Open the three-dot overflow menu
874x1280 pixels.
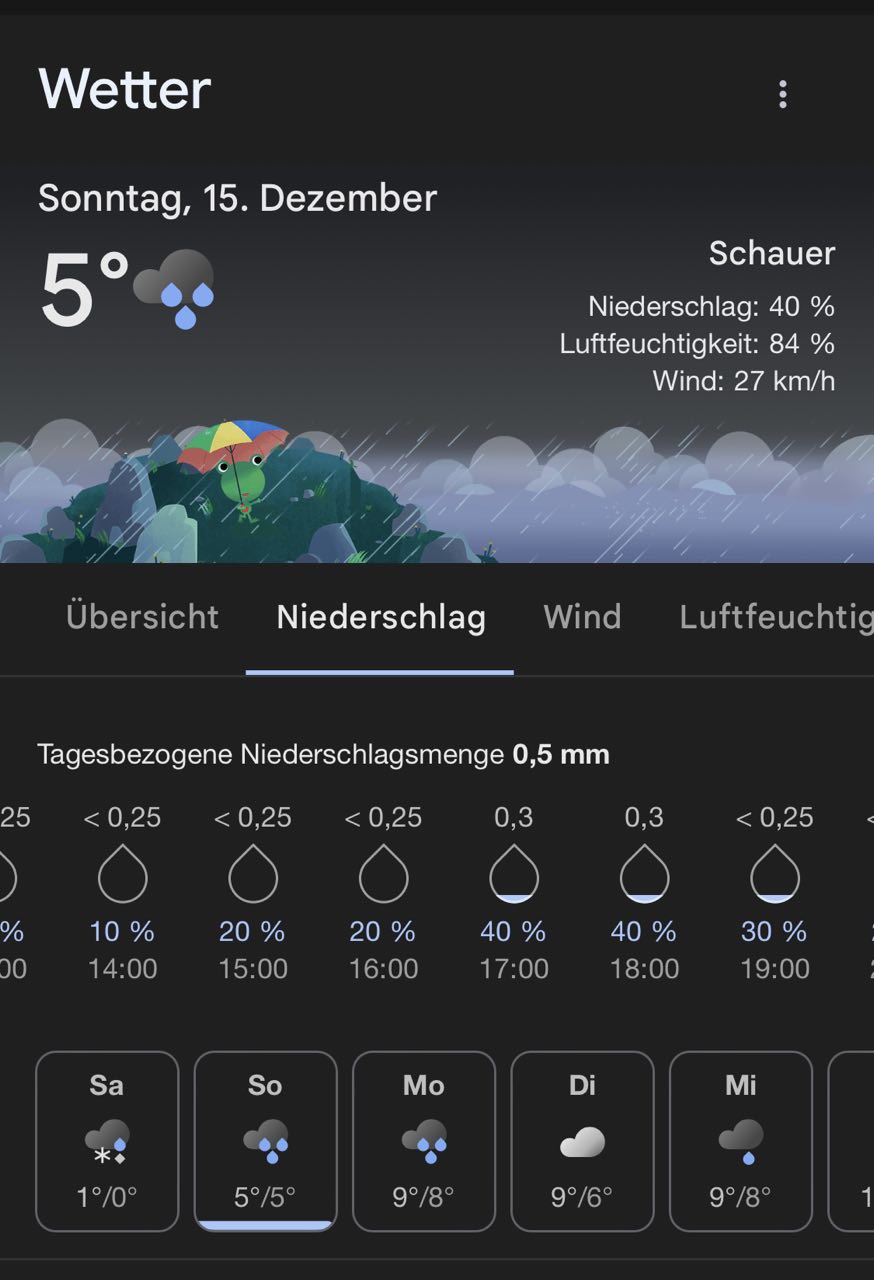[x=782, y=95]
